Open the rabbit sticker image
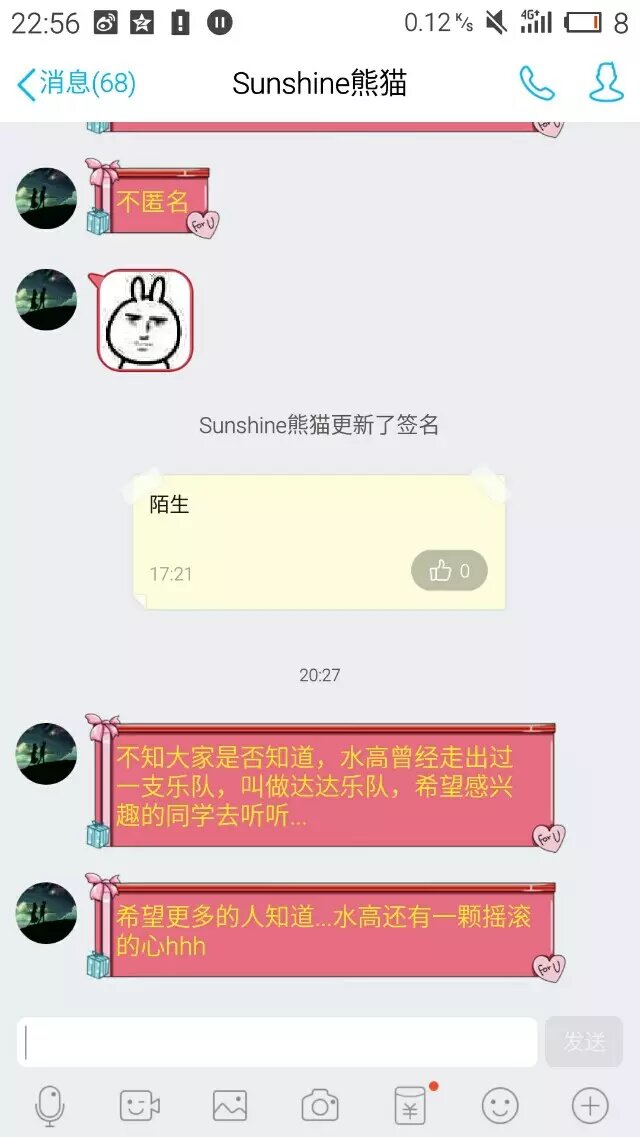This screenshot has width=640, height=1137. point(145,320)
